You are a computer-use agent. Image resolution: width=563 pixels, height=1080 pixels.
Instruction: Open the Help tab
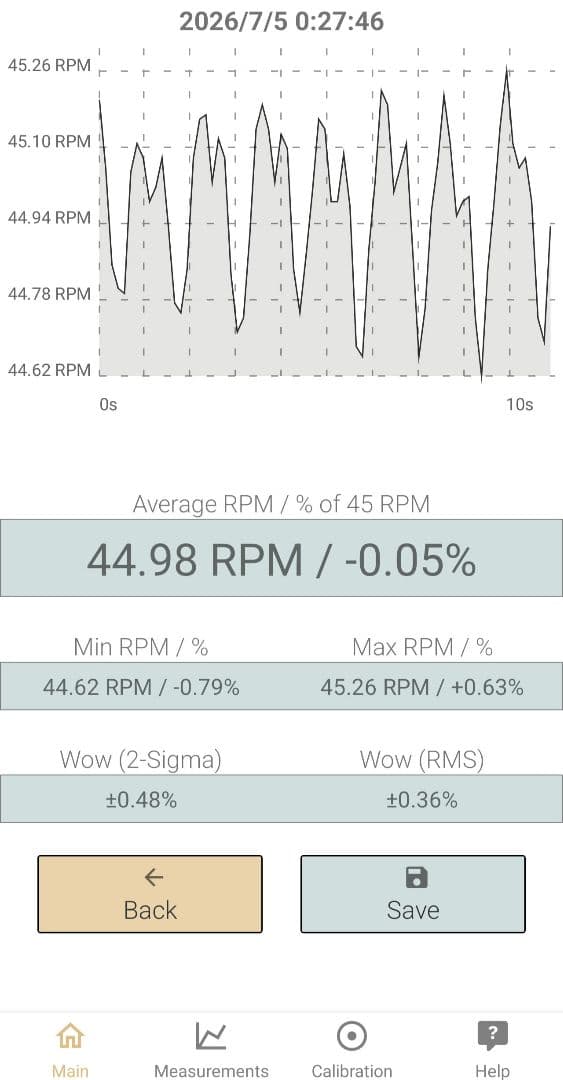tap(492, 1049)
